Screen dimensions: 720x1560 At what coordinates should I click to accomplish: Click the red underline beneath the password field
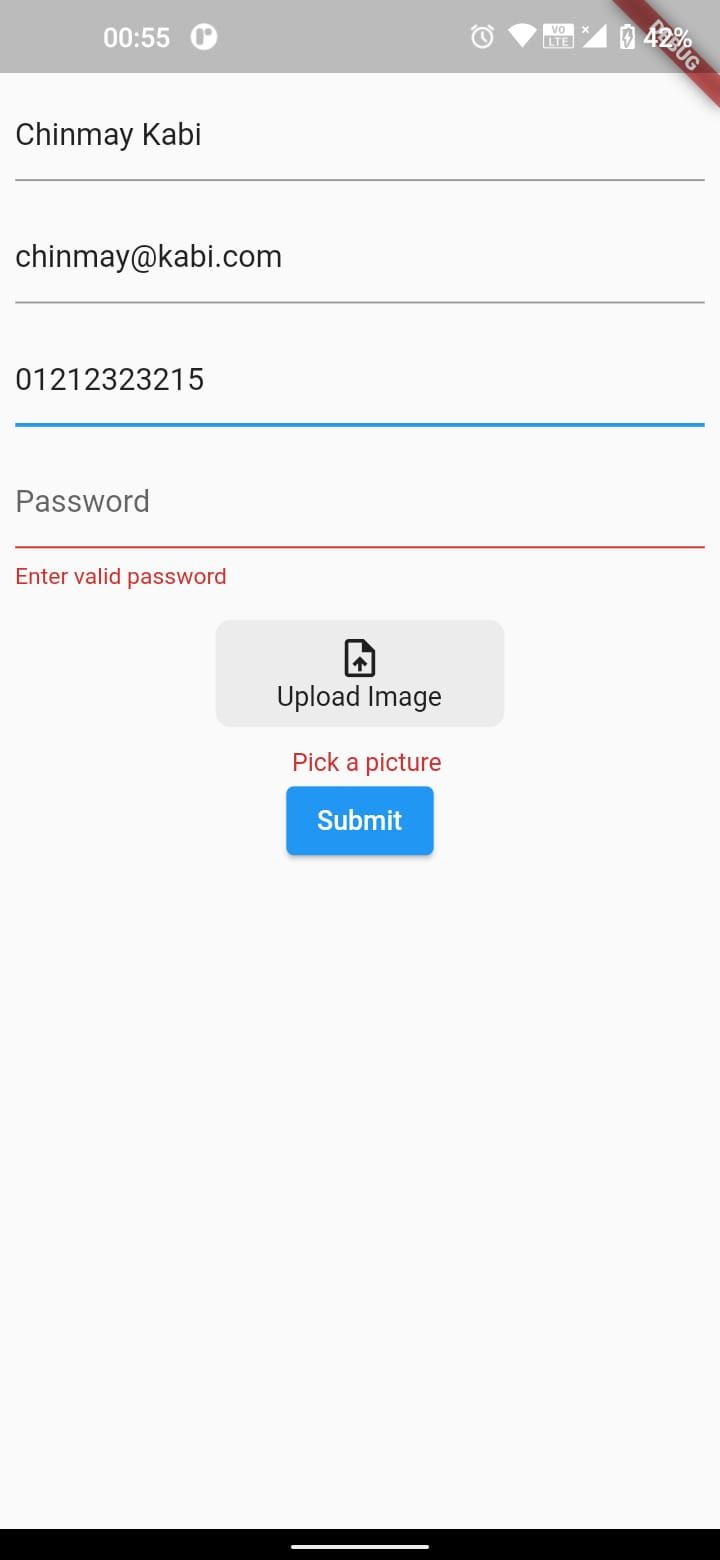click(x=358, y=547)
